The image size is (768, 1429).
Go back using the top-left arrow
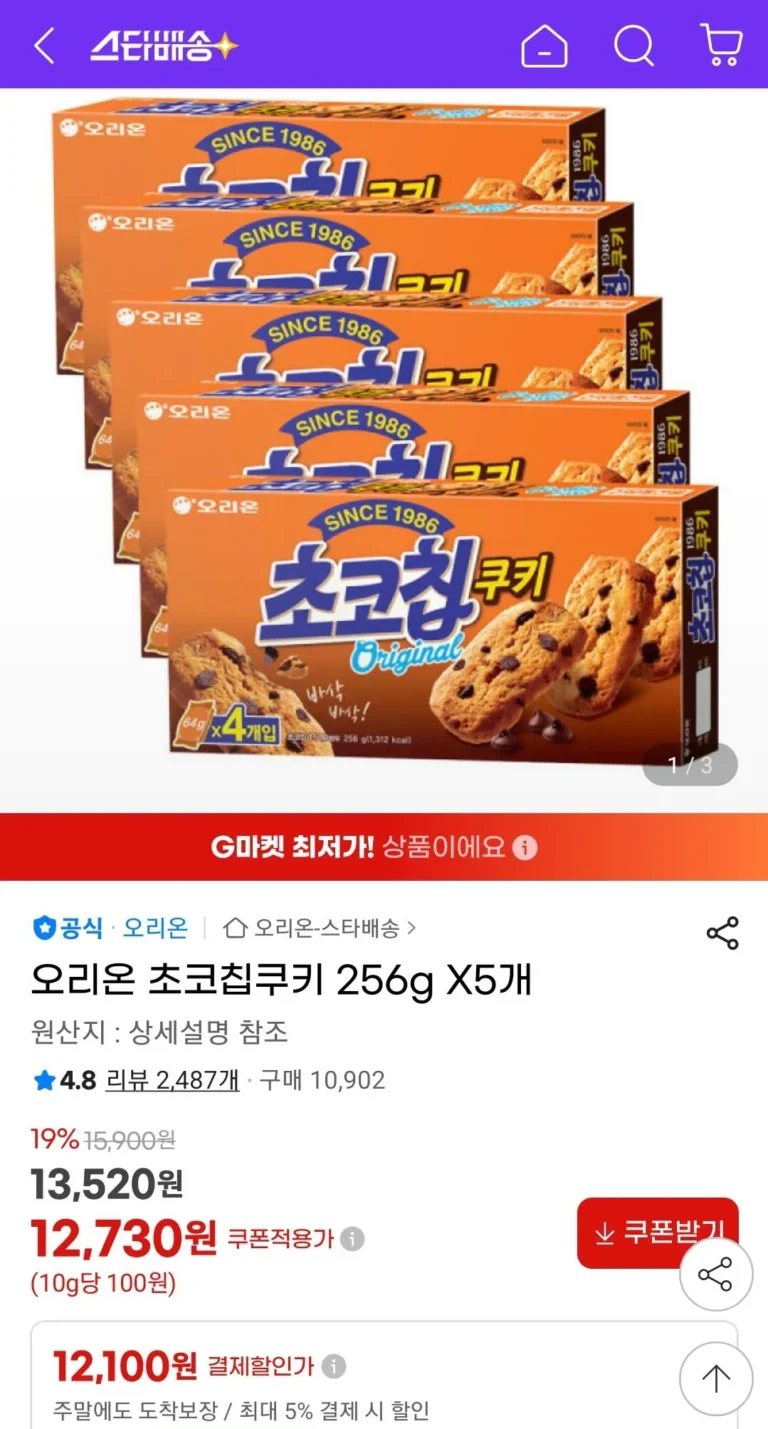point(44,46)
